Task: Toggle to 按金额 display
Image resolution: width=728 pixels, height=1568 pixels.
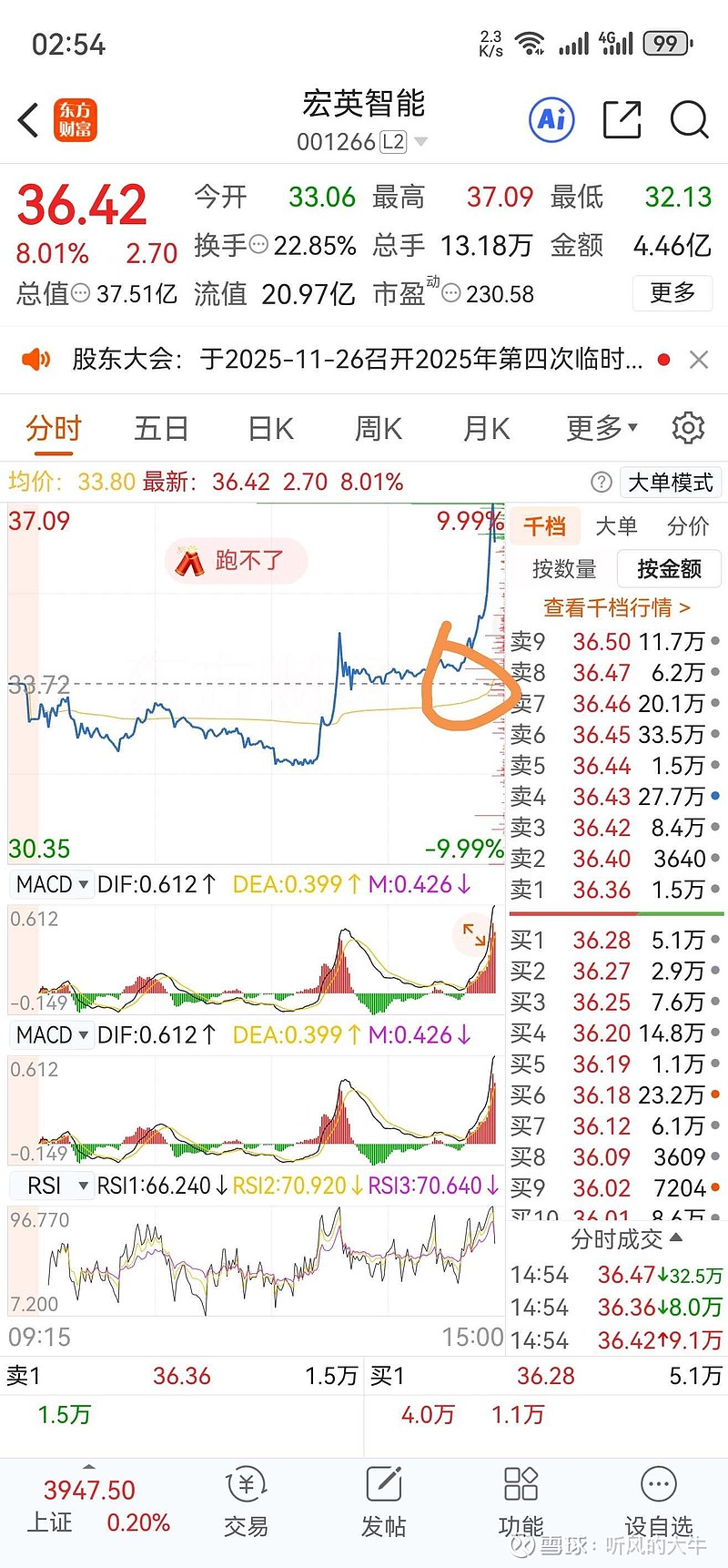Action: (668, 567)
